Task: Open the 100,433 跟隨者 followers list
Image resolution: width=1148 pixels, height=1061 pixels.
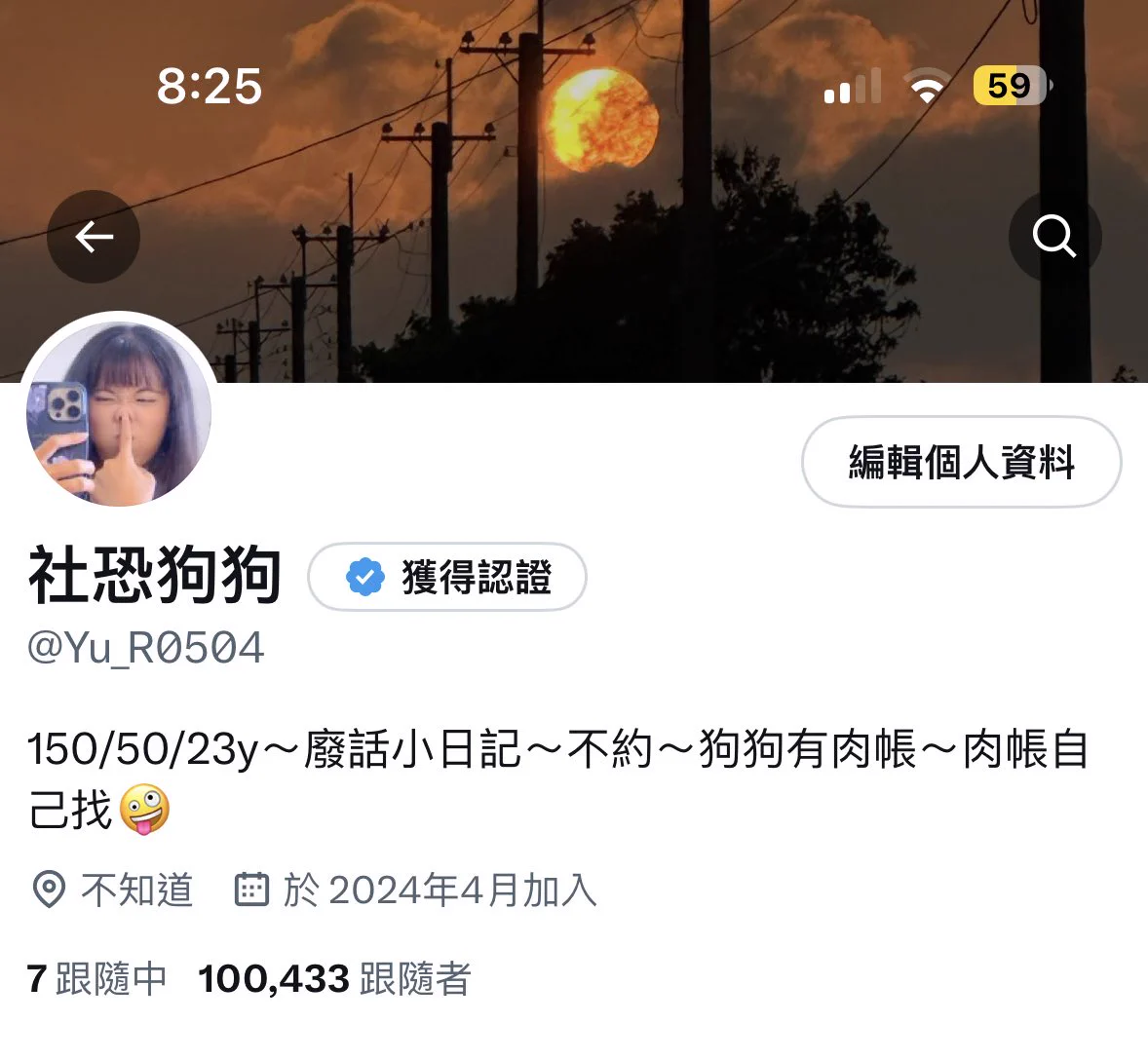Action: tap(334, 979)
